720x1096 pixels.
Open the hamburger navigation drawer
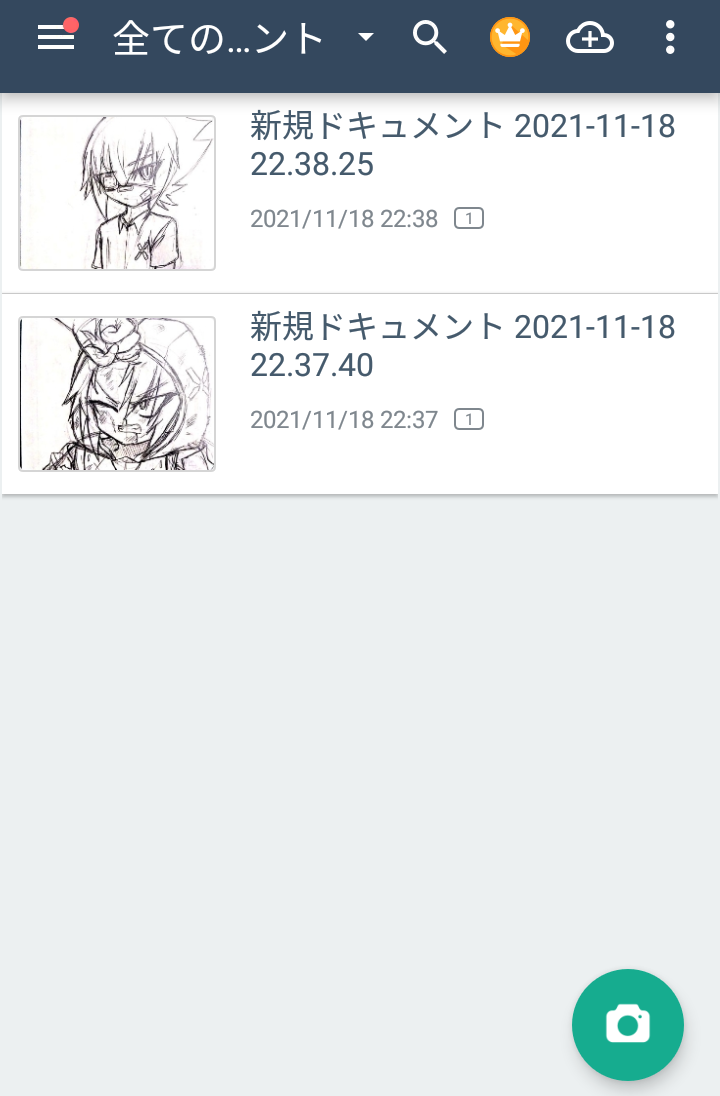coord(56,38)
